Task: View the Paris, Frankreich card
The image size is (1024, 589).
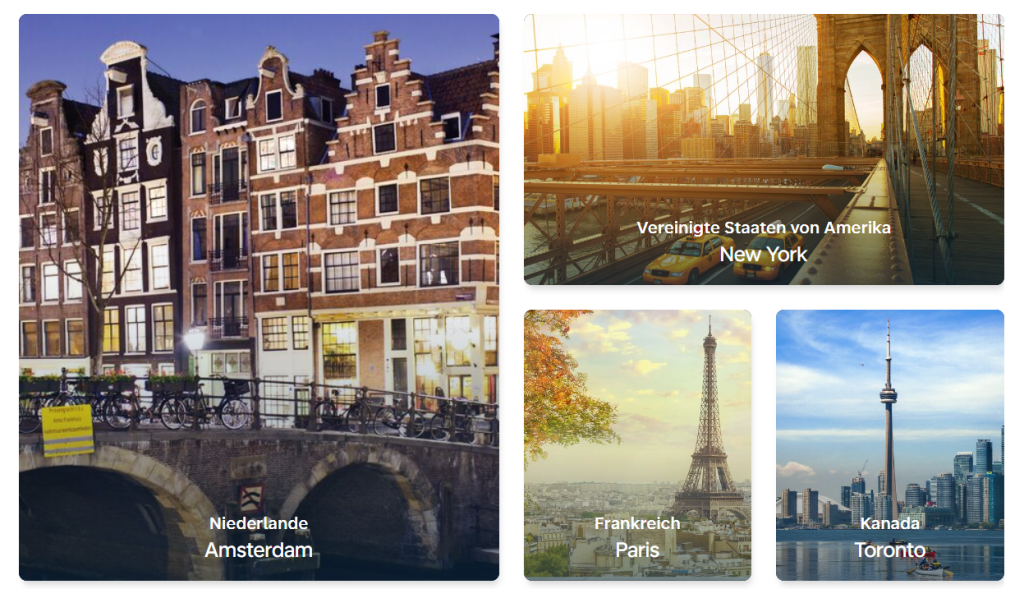Action: click(637, 445)
